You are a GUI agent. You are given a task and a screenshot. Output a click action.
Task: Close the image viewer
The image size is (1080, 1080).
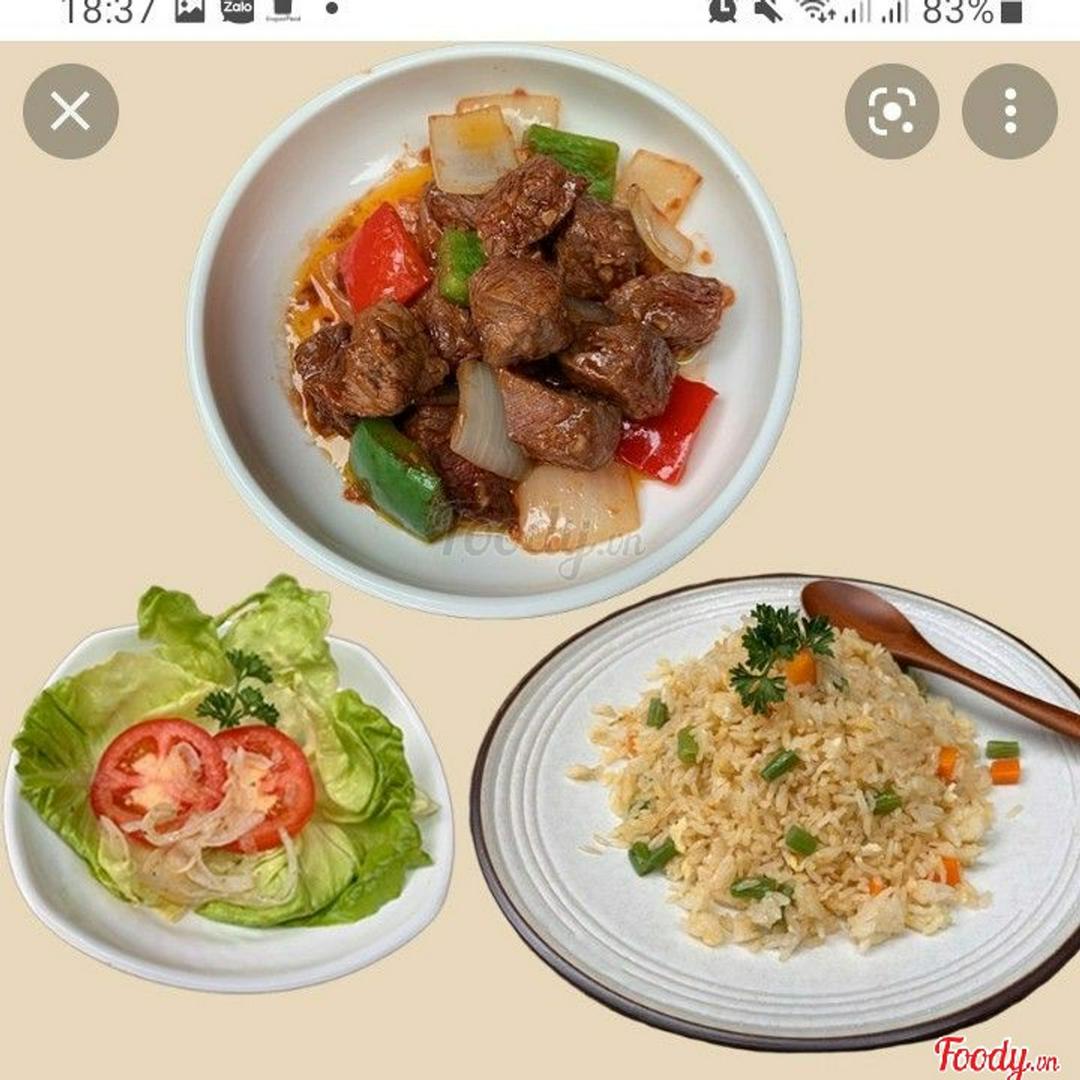click(x=71, y=111)
